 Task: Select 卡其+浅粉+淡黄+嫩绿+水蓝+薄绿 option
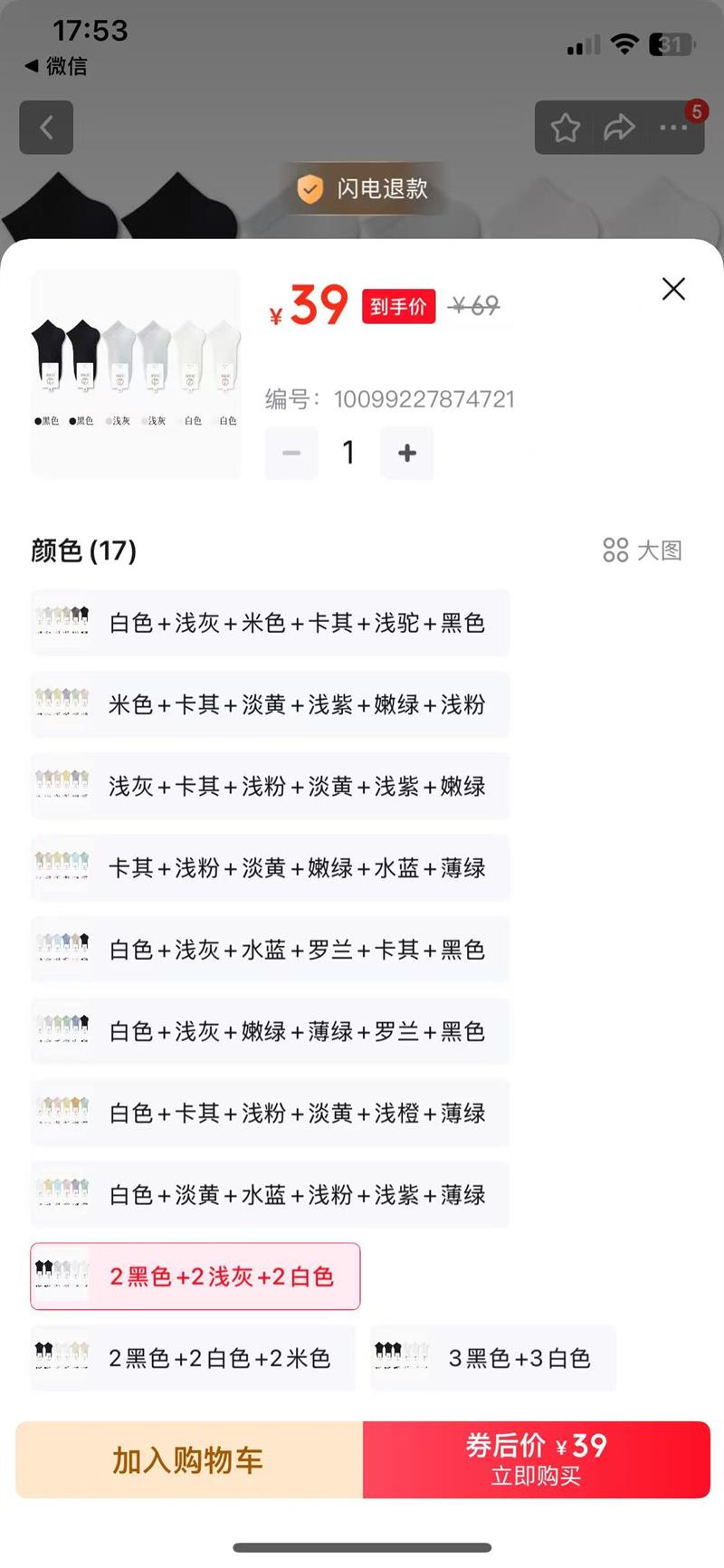(x=270, y=867)
